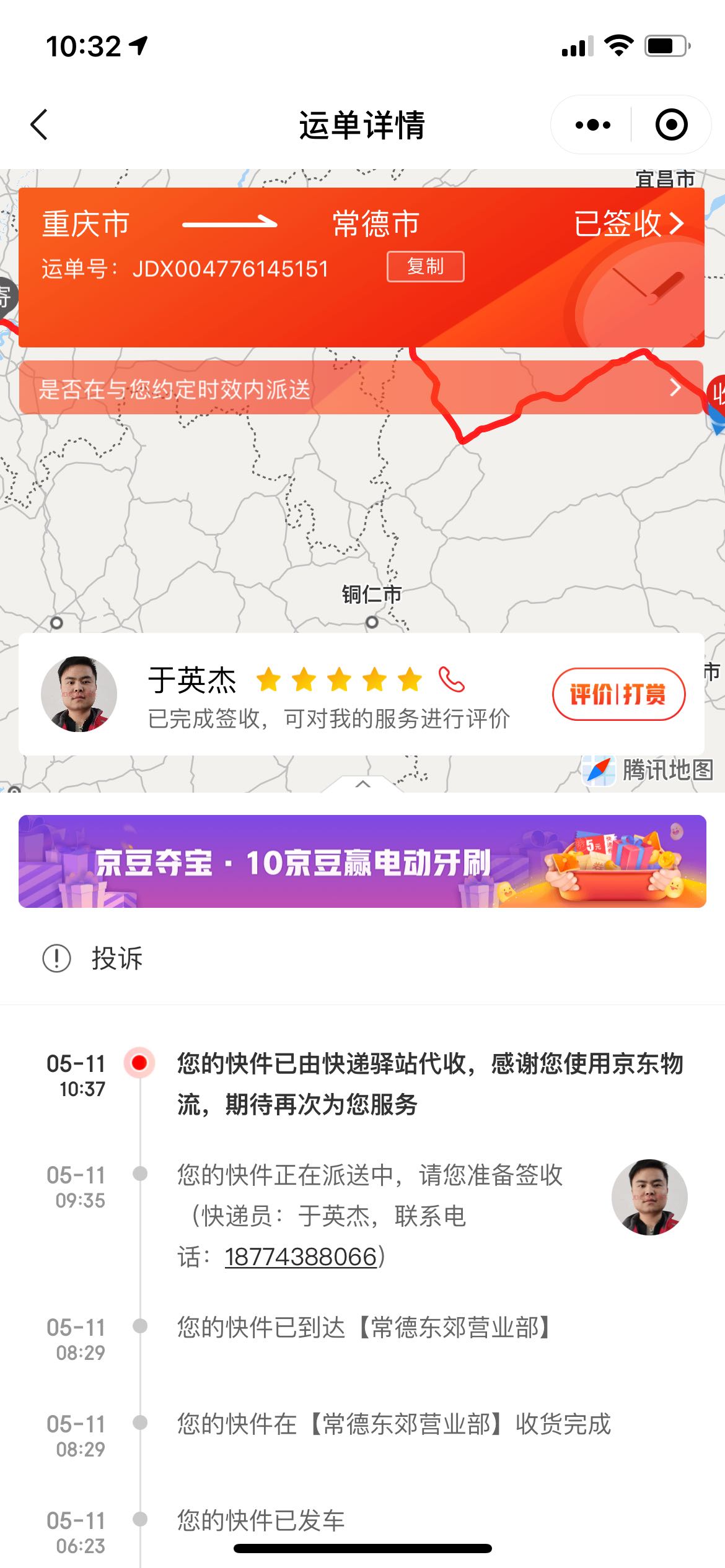The height and width of the screenshot is (1568, 725).
Task: Close the mini program via circle icon
Action: coord(671,124)
